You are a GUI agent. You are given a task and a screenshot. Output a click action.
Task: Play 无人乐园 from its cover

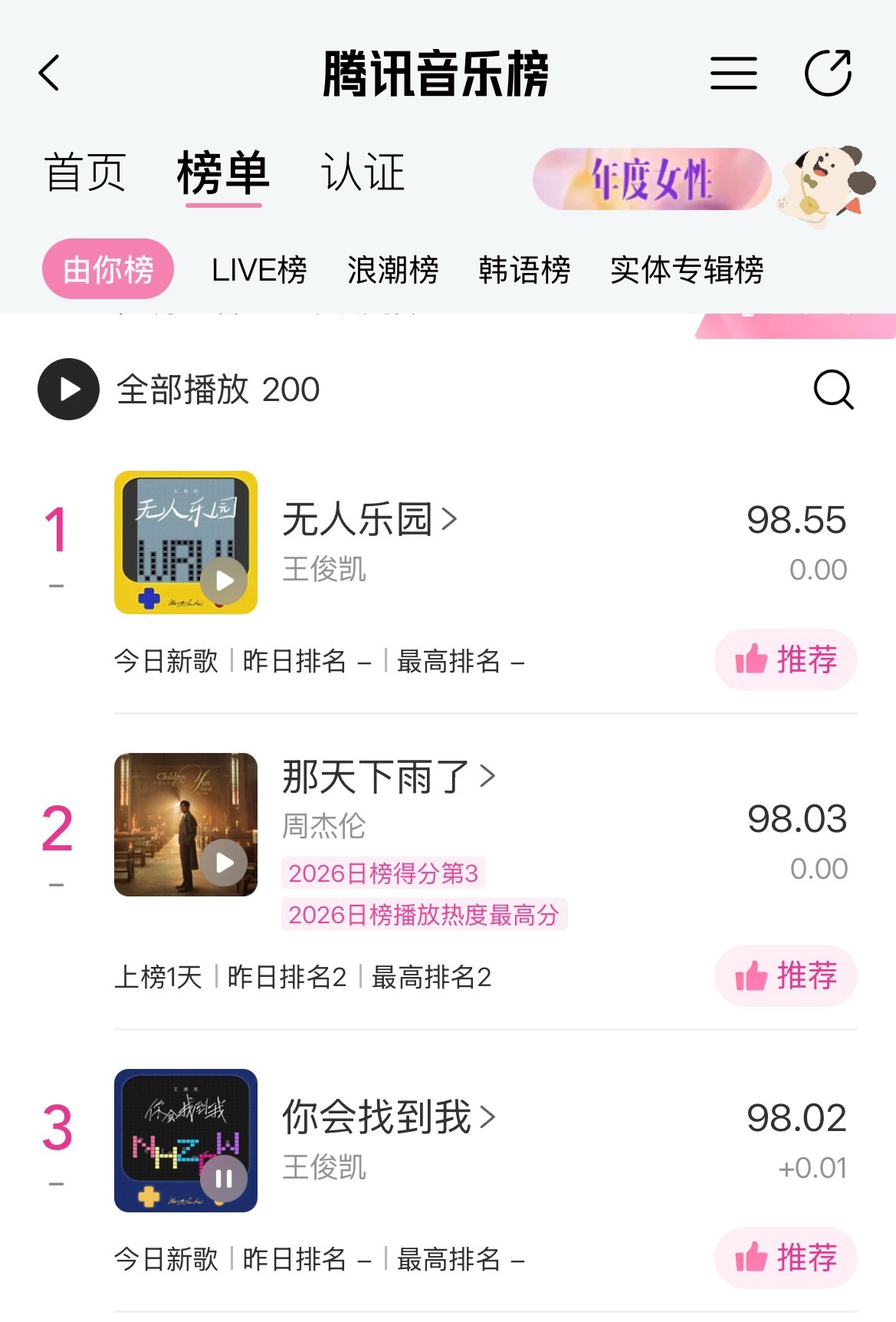click(224, 580)
